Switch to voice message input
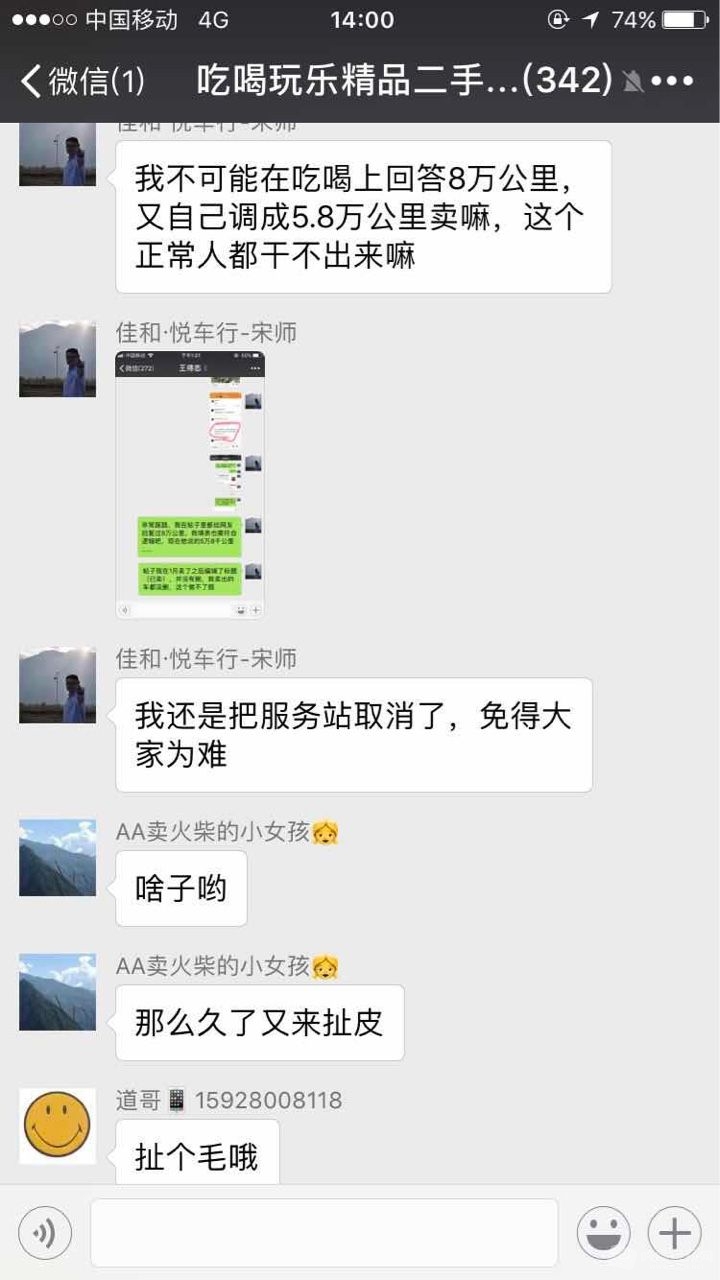 pyautogui.click(x=45, y=1232)
